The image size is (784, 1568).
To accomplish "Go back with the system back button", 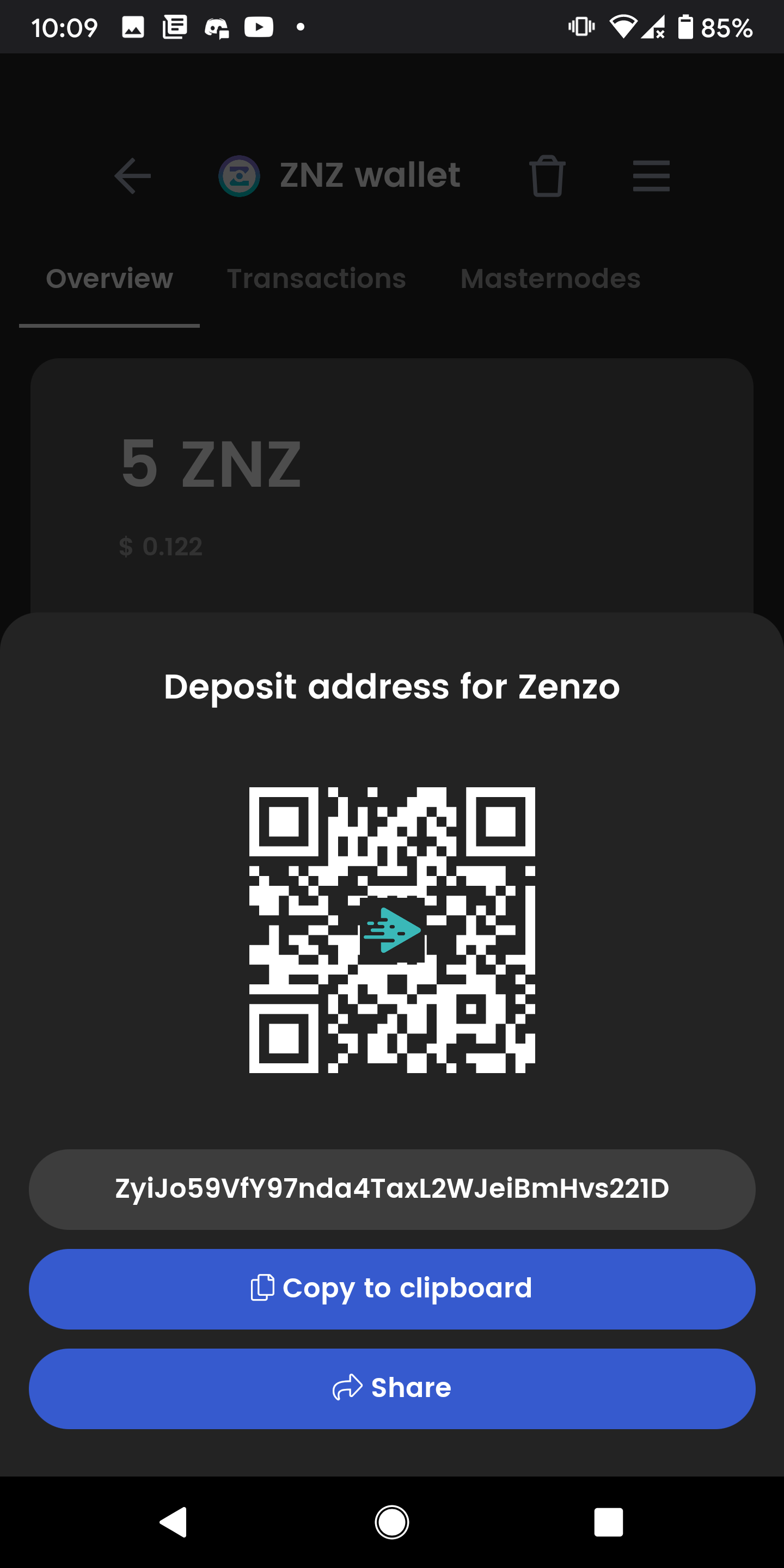I will point(174,1522).
